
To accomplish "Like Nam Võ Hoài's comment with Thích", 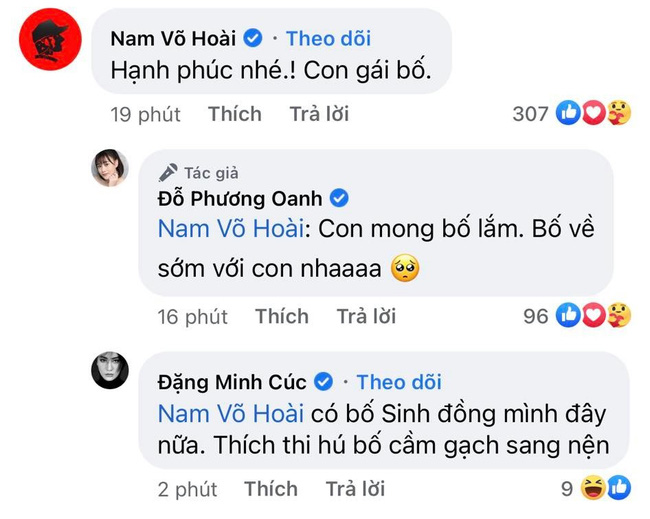I will point(234,114).
